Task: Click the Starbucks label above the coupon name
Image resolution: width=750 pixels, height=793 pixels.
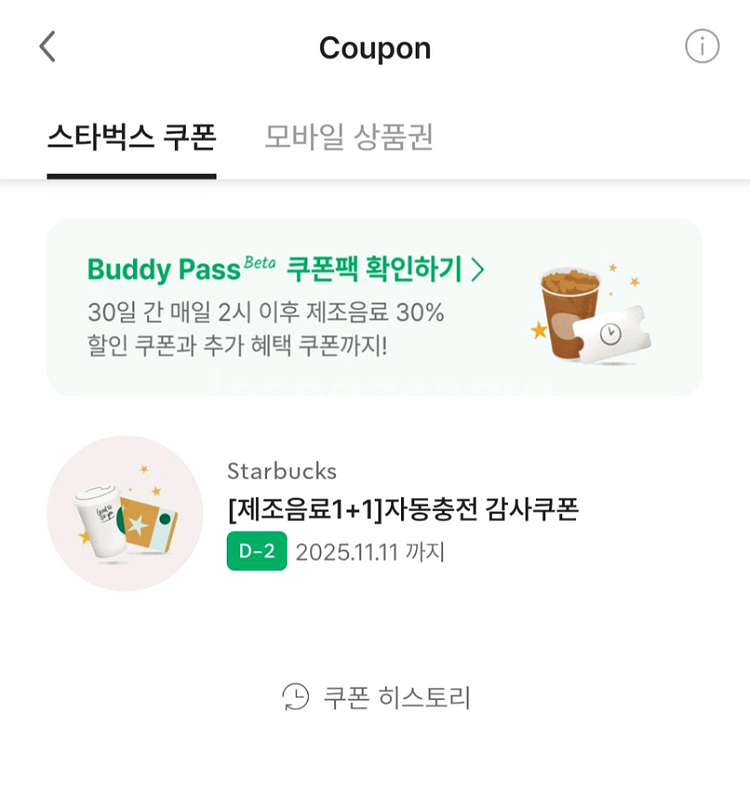Action: tap(281, 471)
